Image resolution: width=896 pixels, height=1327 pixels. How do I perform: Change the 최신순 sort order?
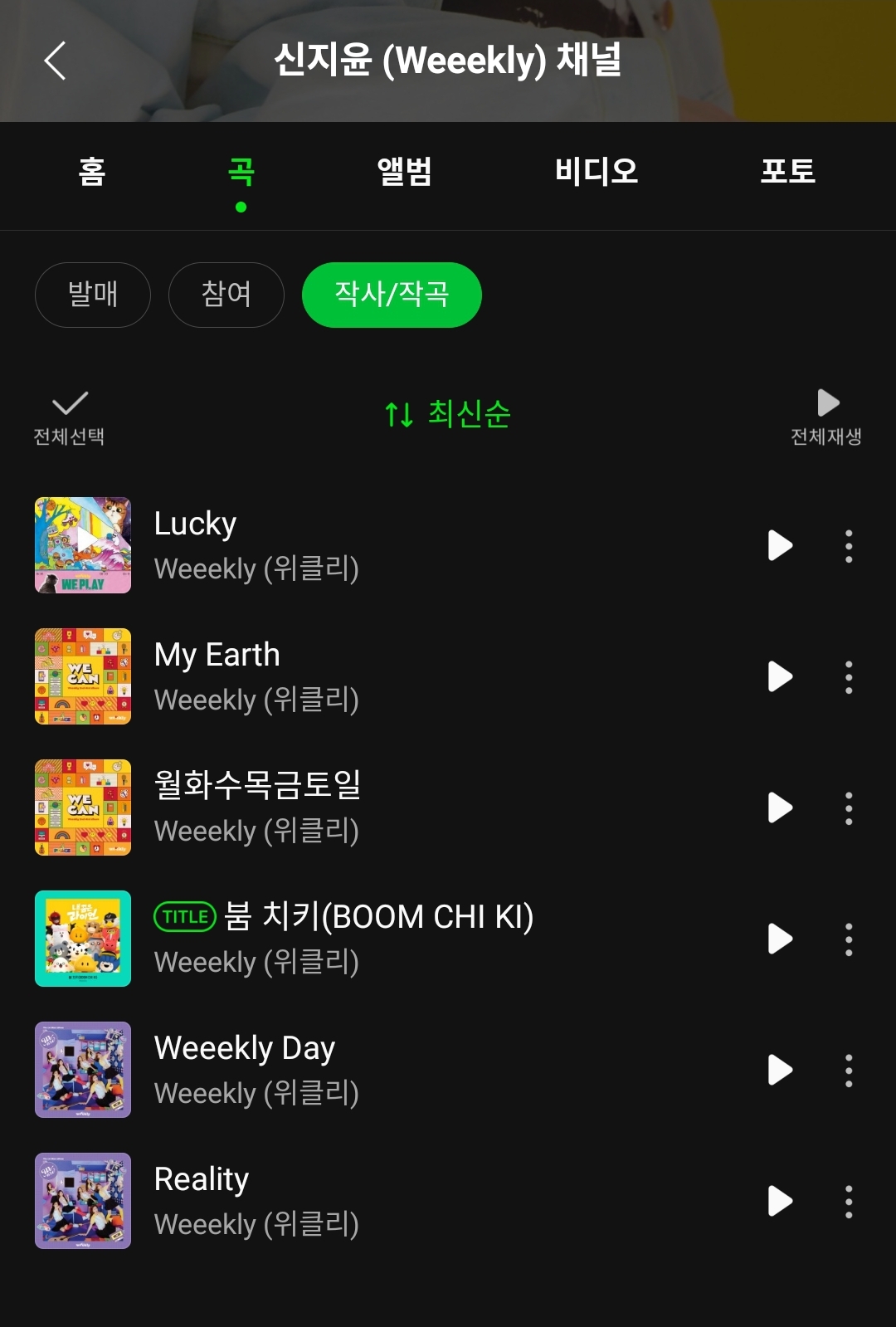(x=448, y=413)
